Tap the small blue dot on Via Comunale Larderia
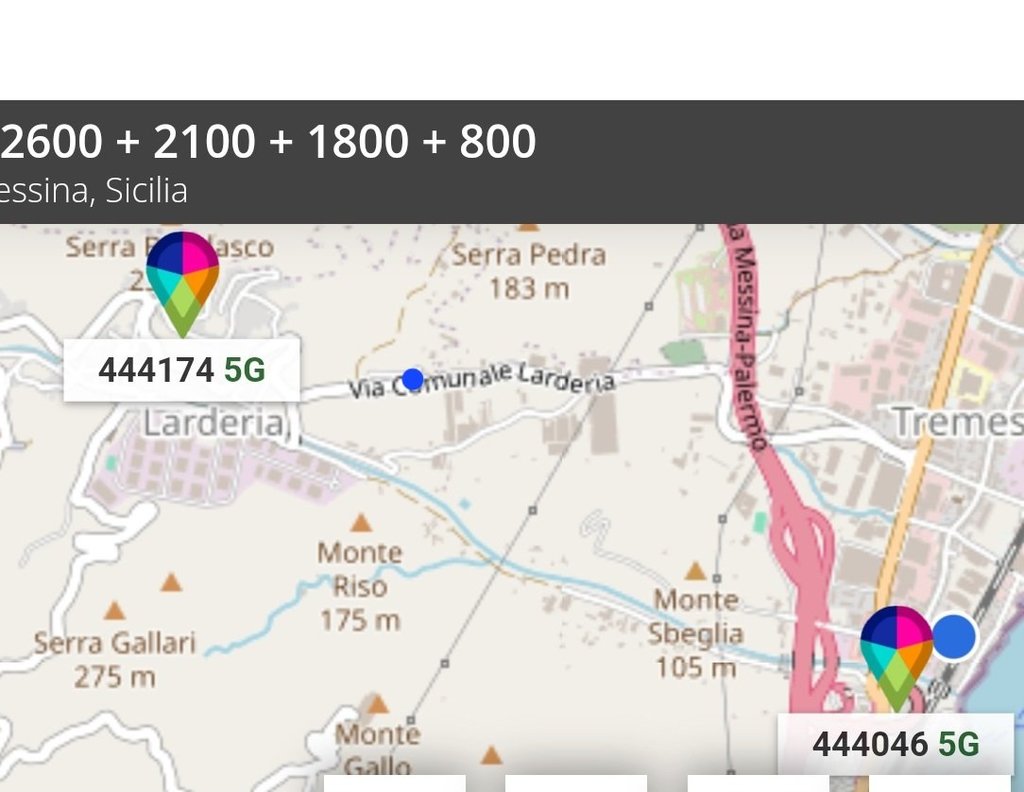 coord(413,379)
